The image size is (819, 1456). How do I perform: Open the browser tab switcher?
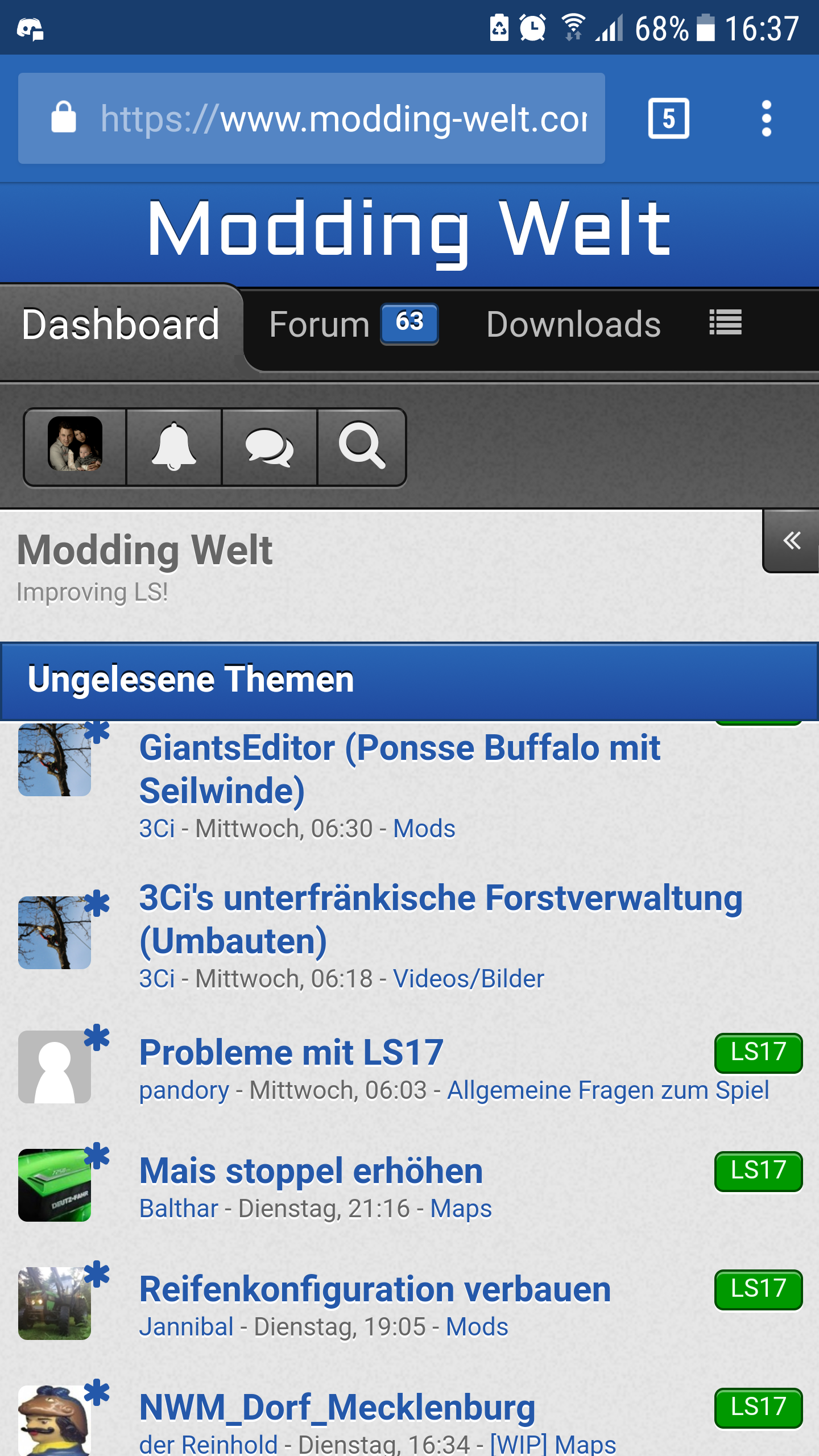coord(668,118)
